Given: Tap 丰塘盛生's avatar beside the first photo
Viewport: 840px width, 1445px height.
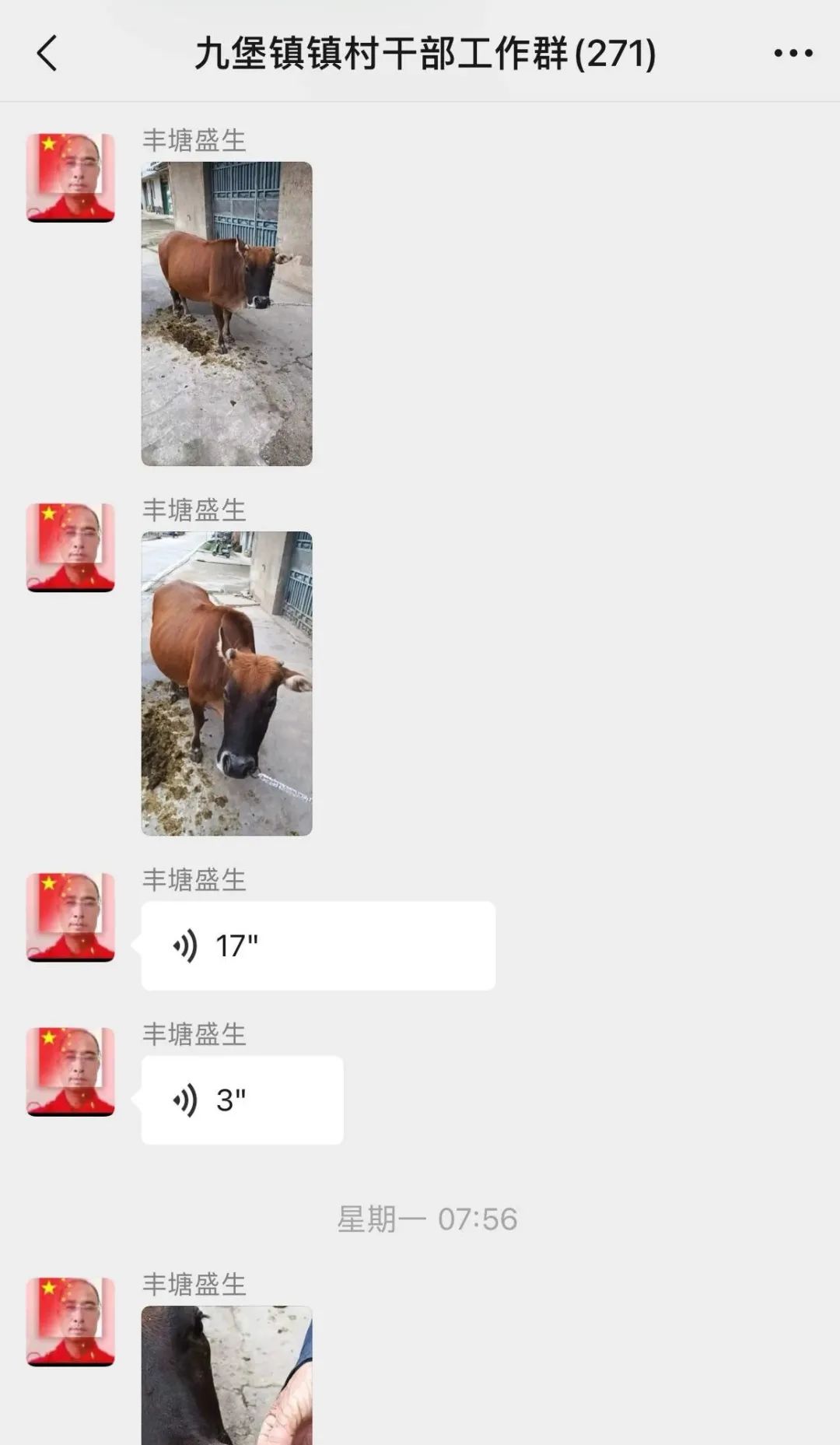Looking at the screenshot, I should pyautogui.click(x=71, y=177).
